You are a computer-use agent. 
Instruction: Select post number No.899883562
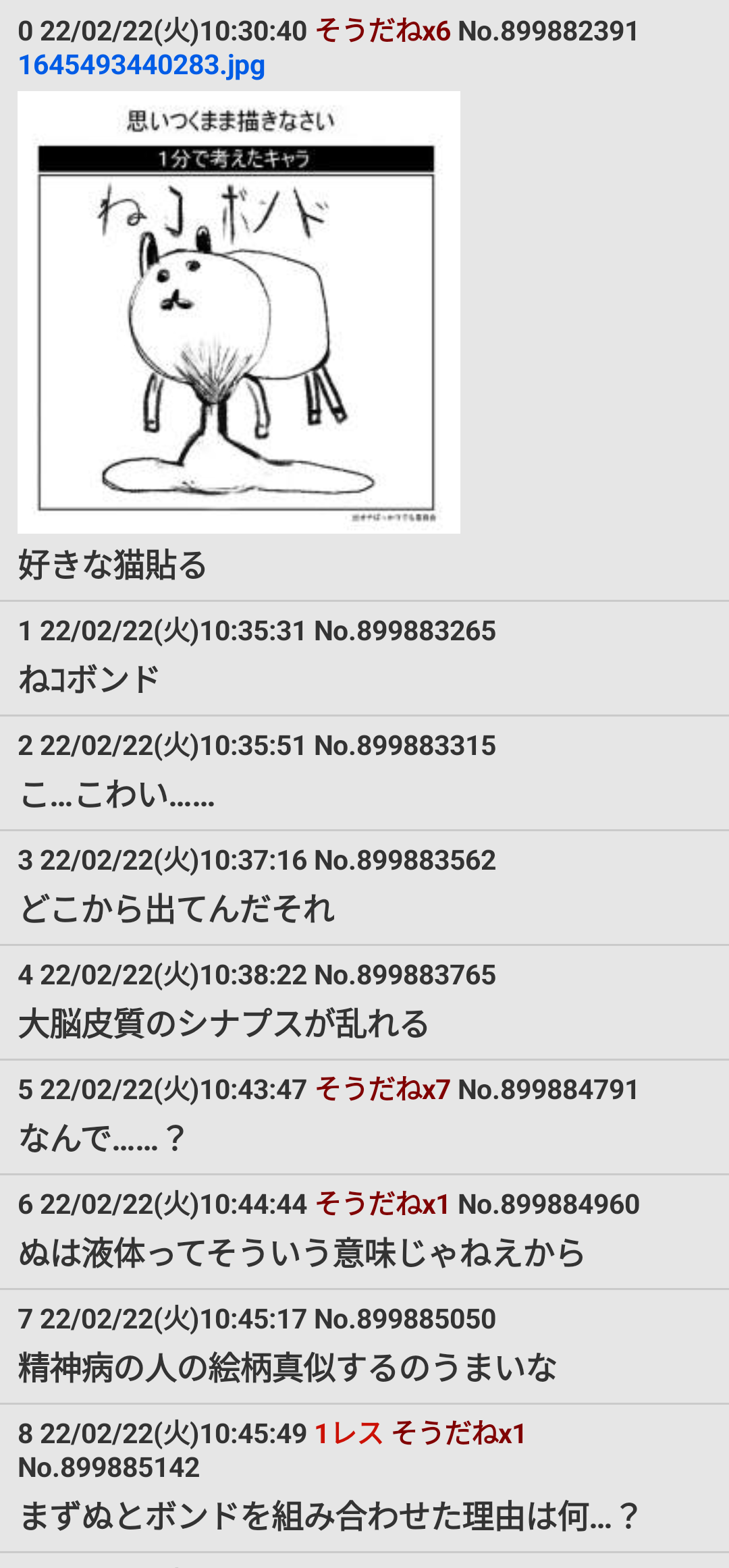tap(406, 861)
